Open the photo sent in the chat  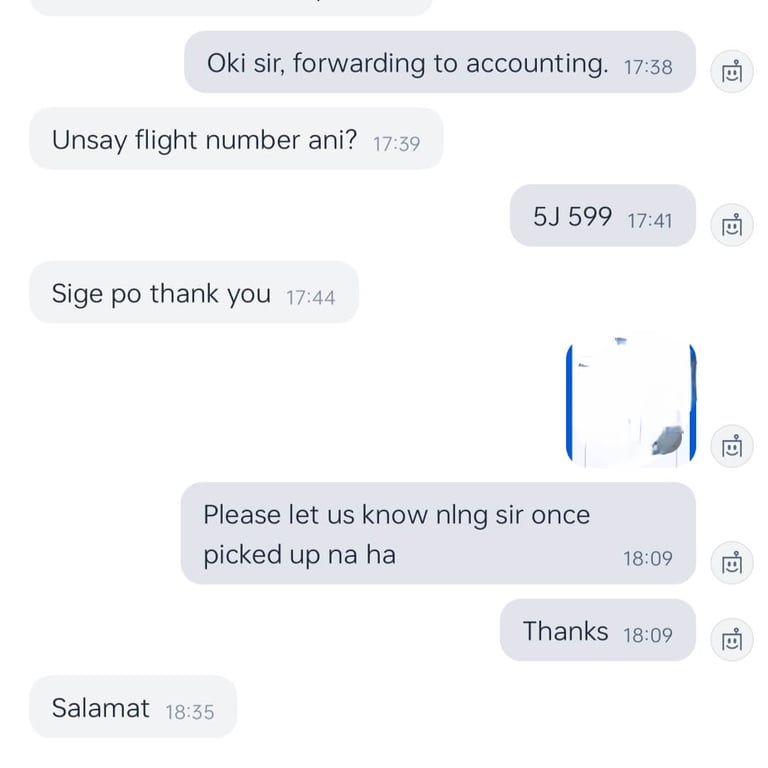point(630,402)
